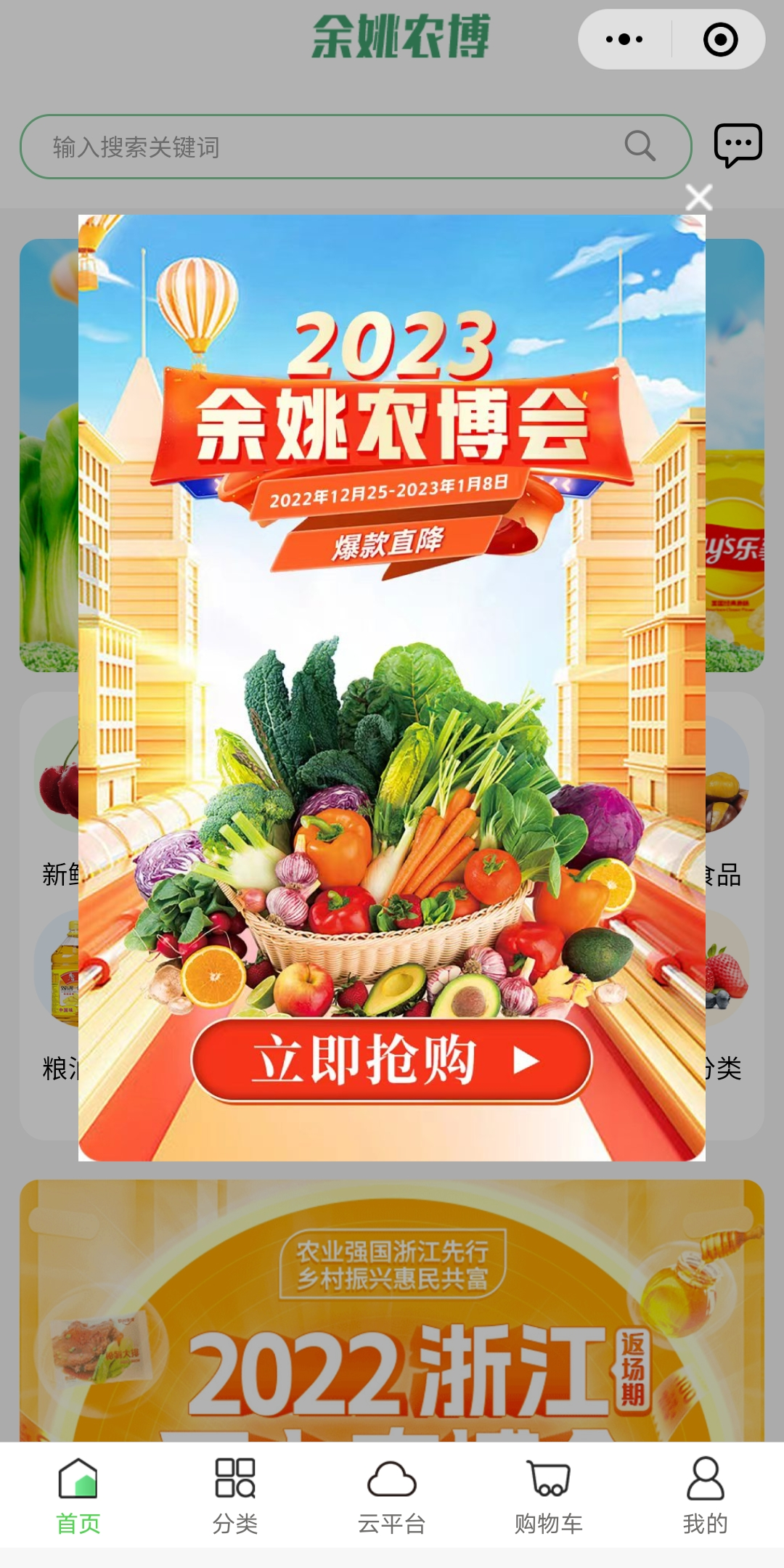
Task: Open the 2022 浙江农博会 banner
Action: 392,1343
